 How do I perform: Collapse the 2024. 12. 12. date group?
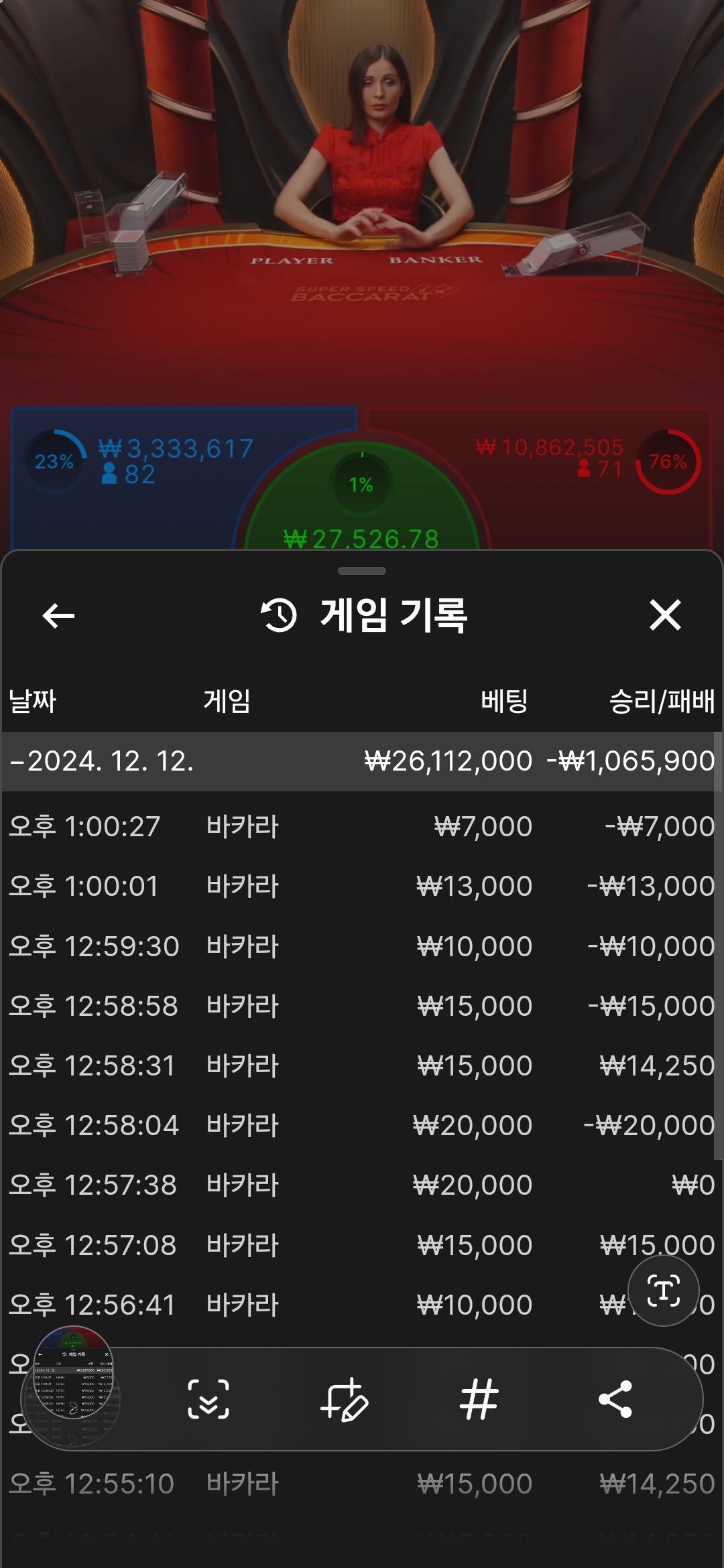click(101, 761)
